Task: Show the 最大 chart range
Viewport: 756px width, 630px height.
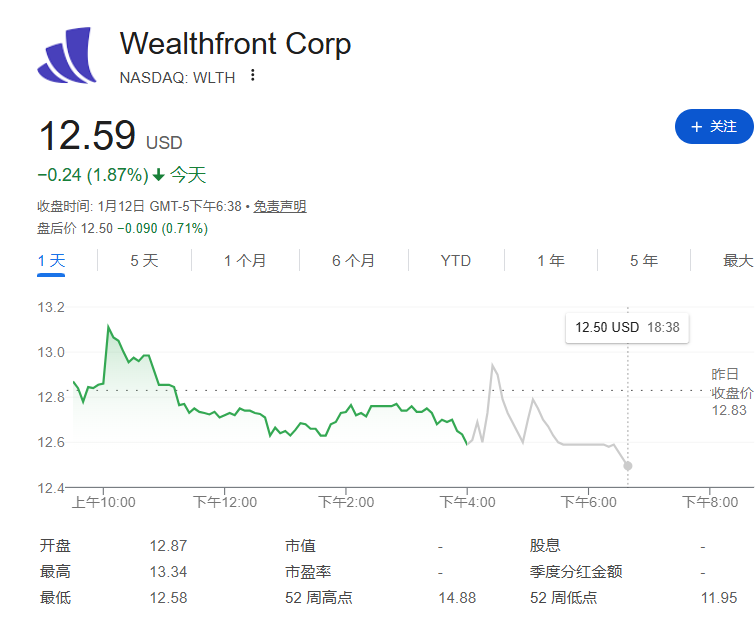Action: 737,261
